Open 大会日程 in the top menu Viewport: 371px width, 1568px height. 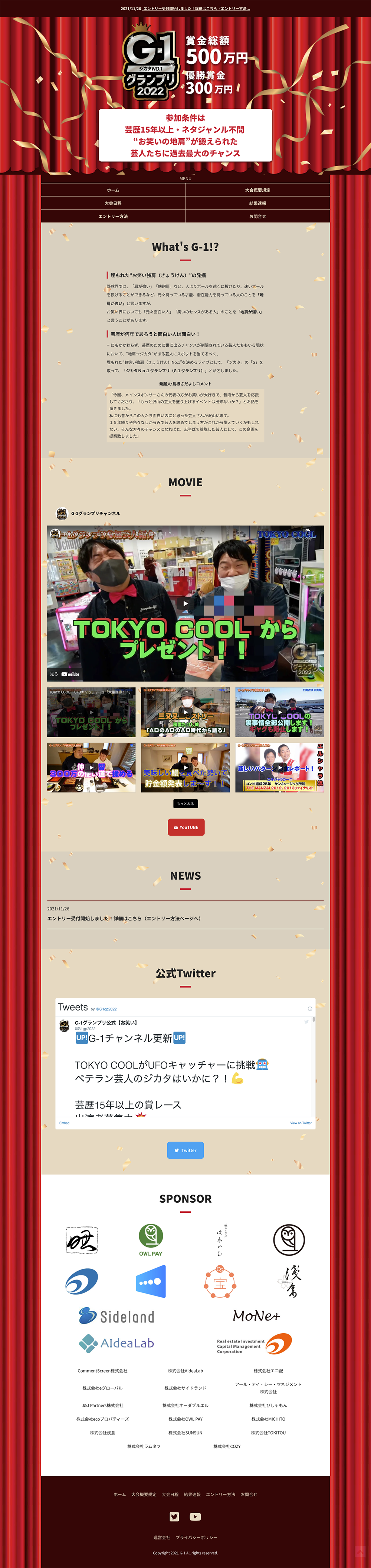coord(113,203)
